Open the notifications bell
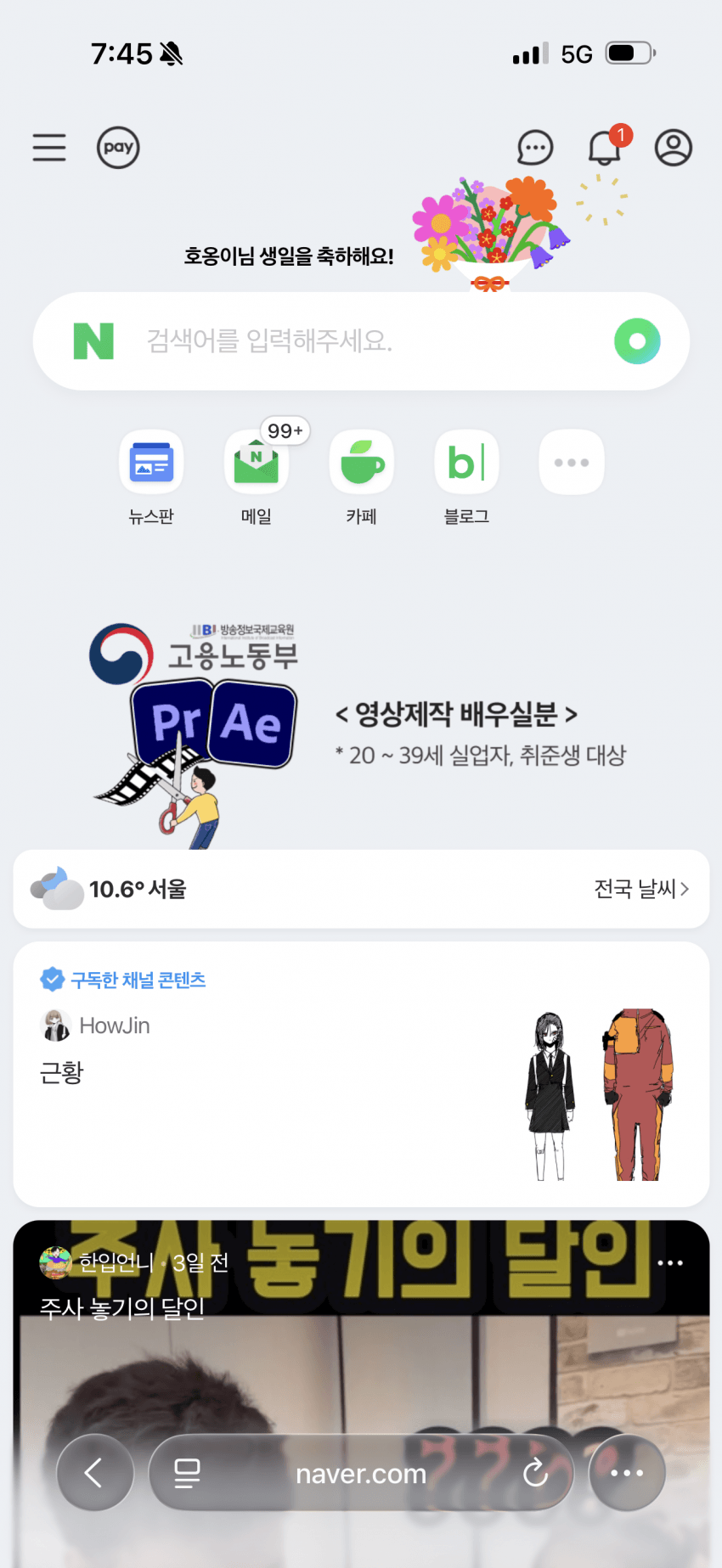This screenshot has width=722, height=1568. click(605, 148)
